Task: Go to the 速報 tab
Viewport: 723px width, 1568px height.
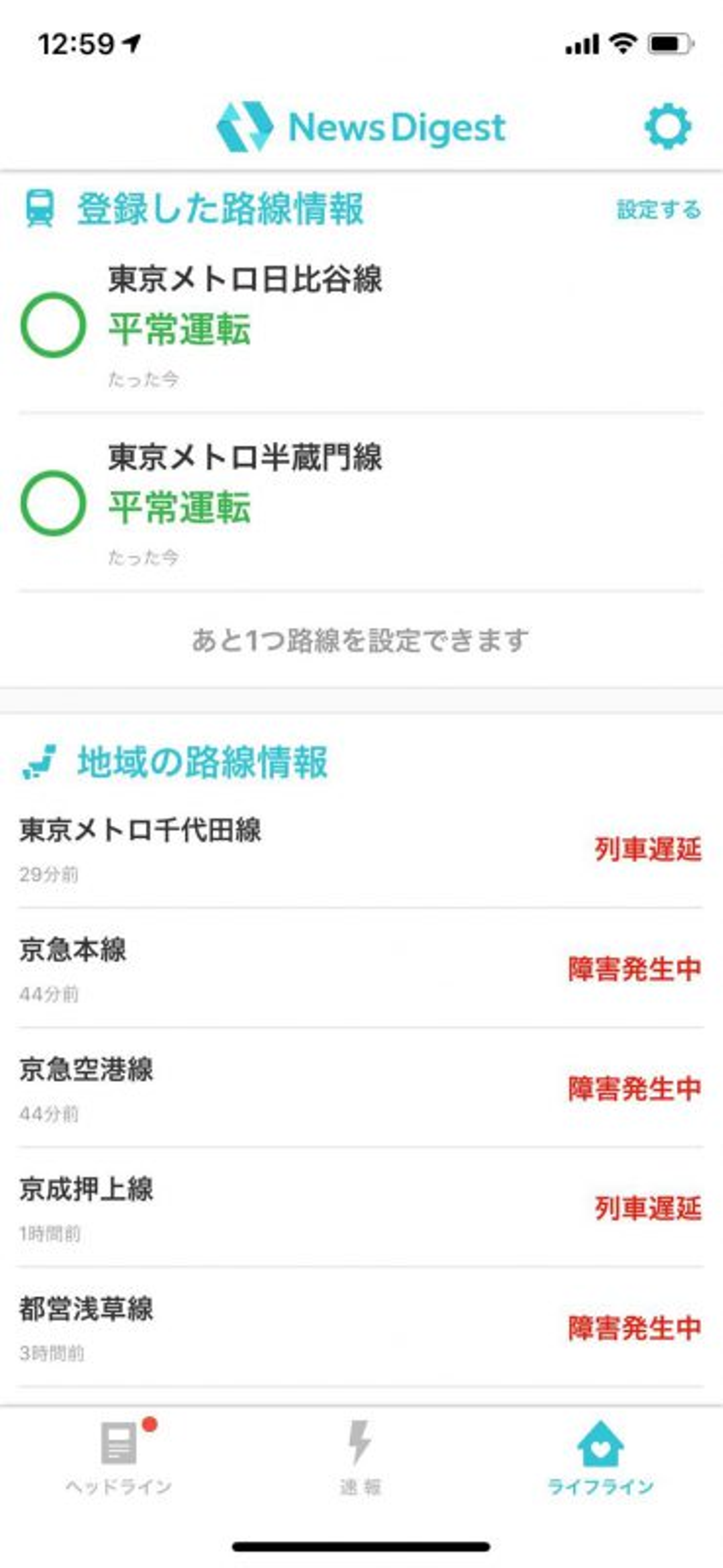Action: 360,1459
